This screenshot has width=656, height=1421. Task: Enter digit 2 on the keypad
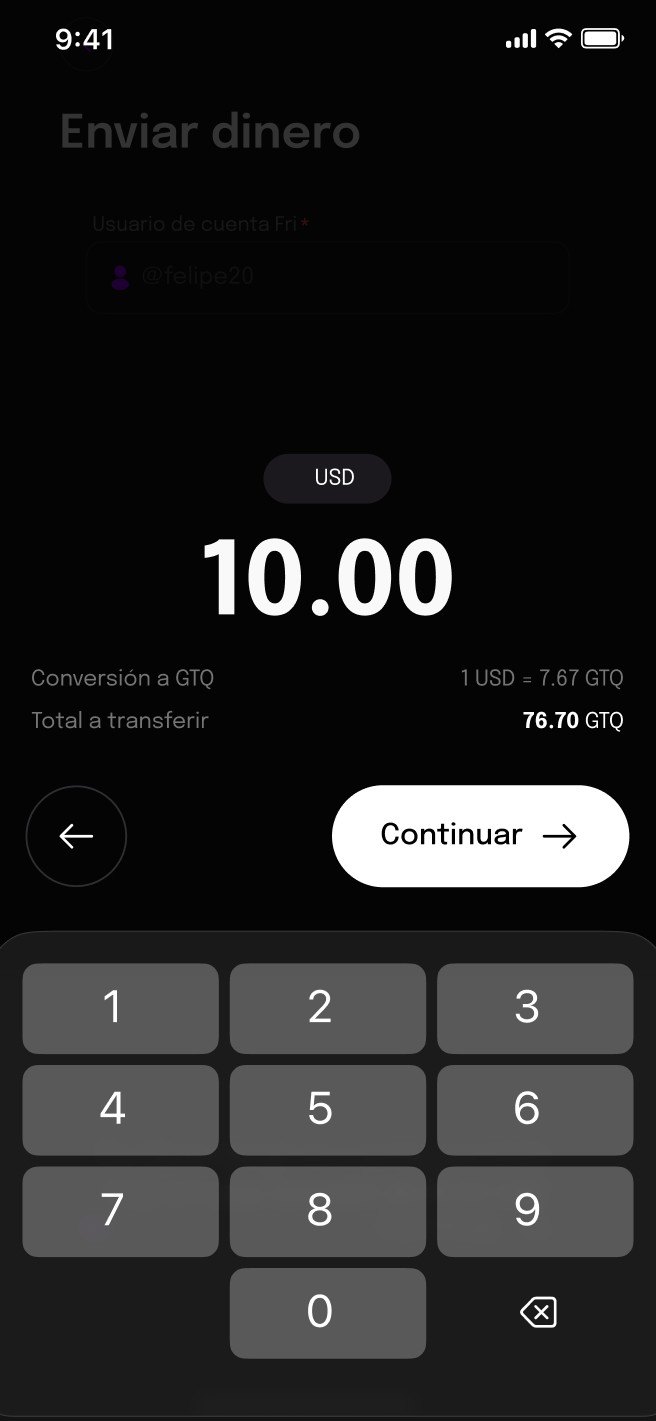click(328, 1008)
